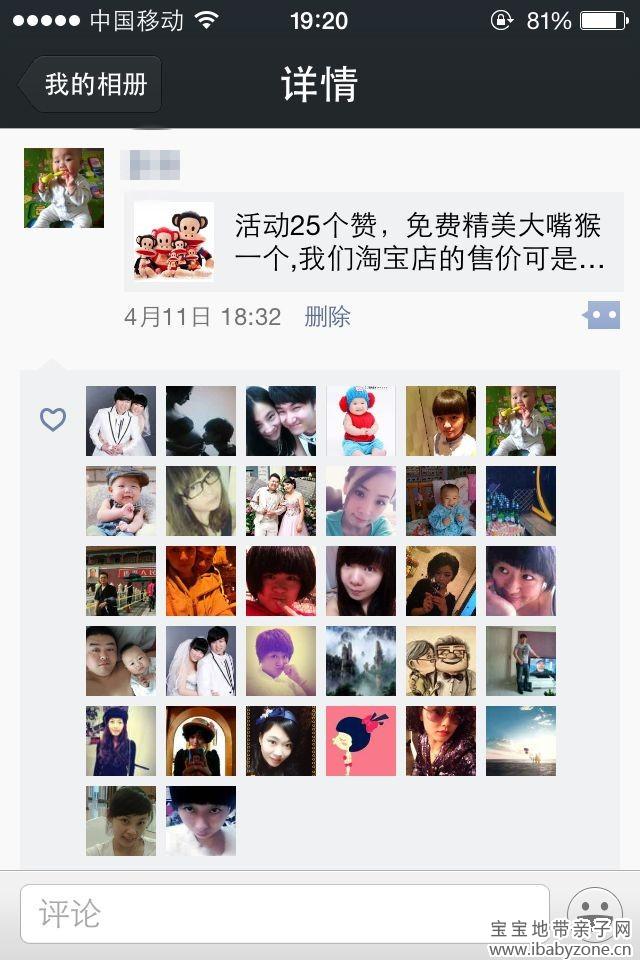
Task: Tap 删除 to delete this post
Action: pyautogui.click(x=327, y=317)
